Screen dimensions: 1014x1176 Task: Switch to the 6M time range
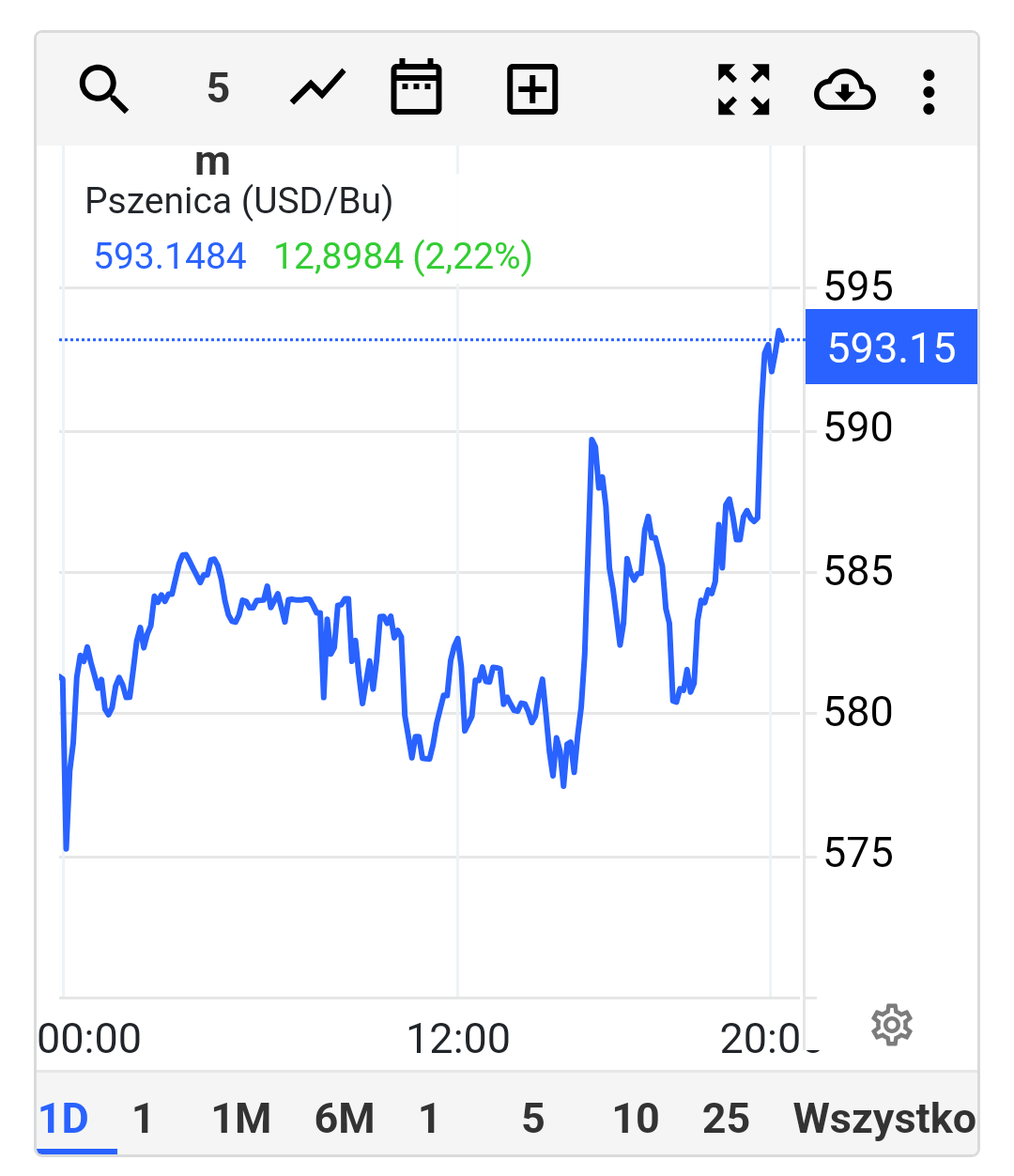(x=345, y=1119)
